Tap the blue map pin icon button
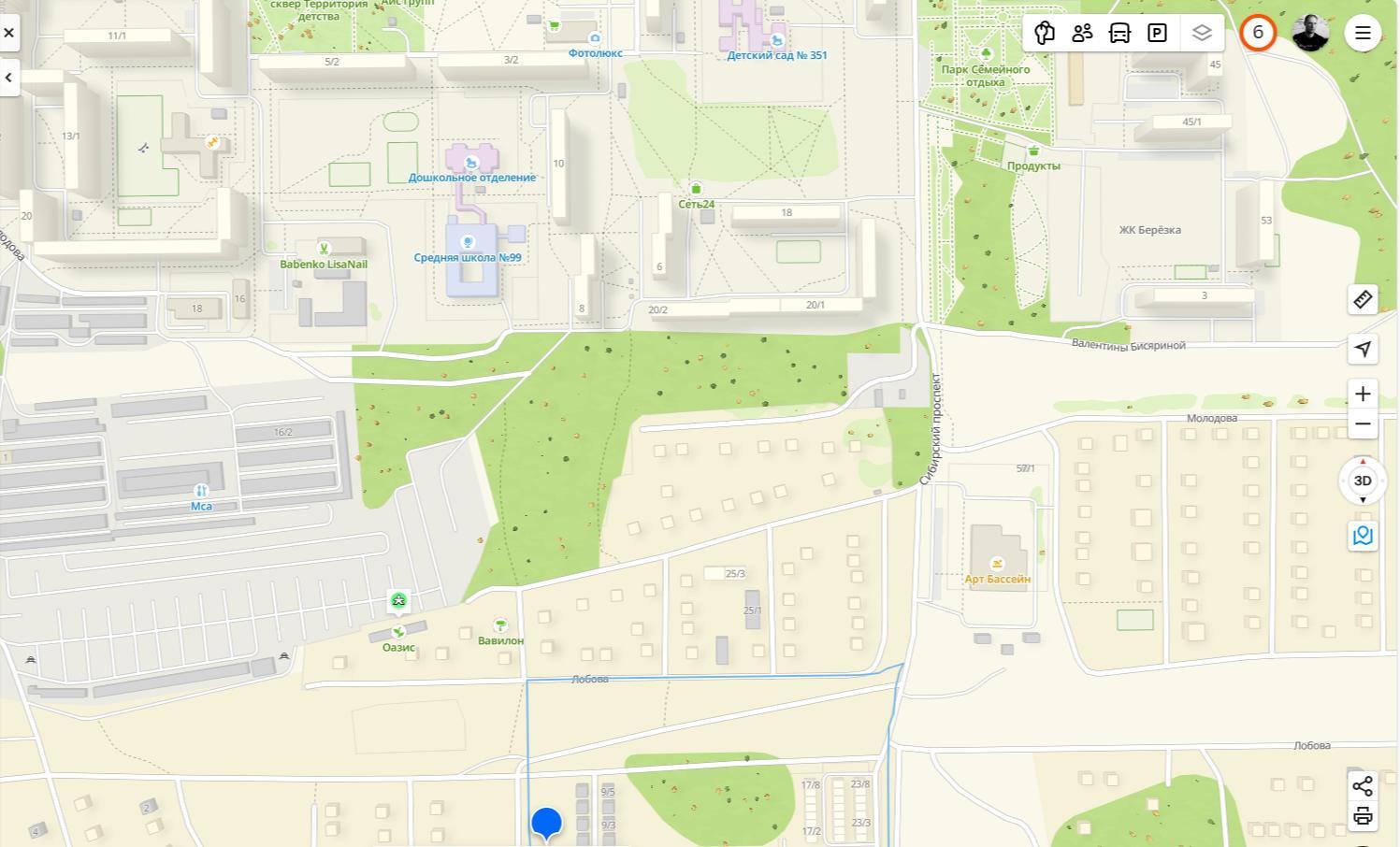1400x847 pixels. 1363,536
